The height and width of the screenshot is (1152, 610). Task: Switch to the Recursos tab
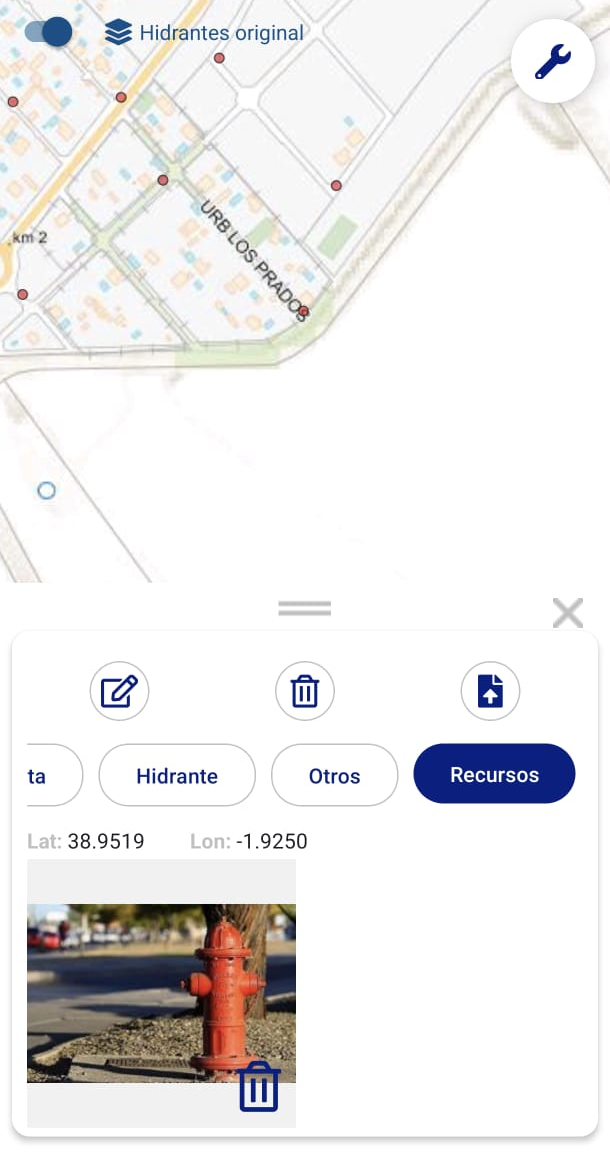(x=494, y=774)
